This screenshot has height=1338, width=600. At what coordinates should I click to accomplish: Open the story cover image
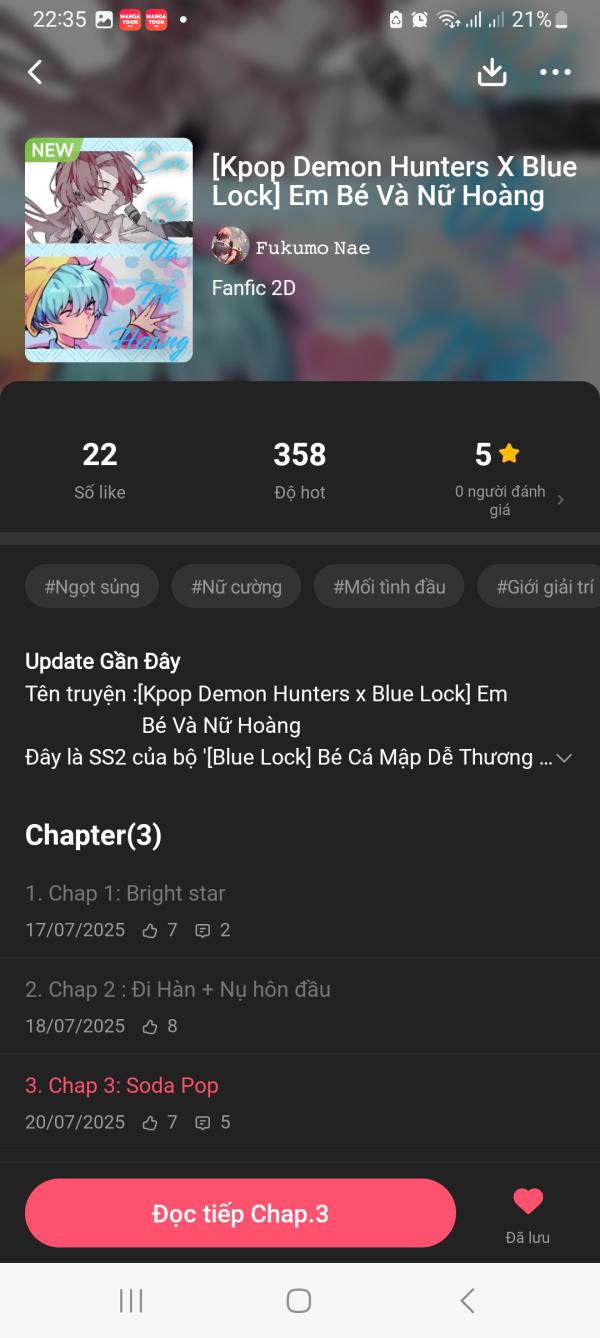click(108, 249)
